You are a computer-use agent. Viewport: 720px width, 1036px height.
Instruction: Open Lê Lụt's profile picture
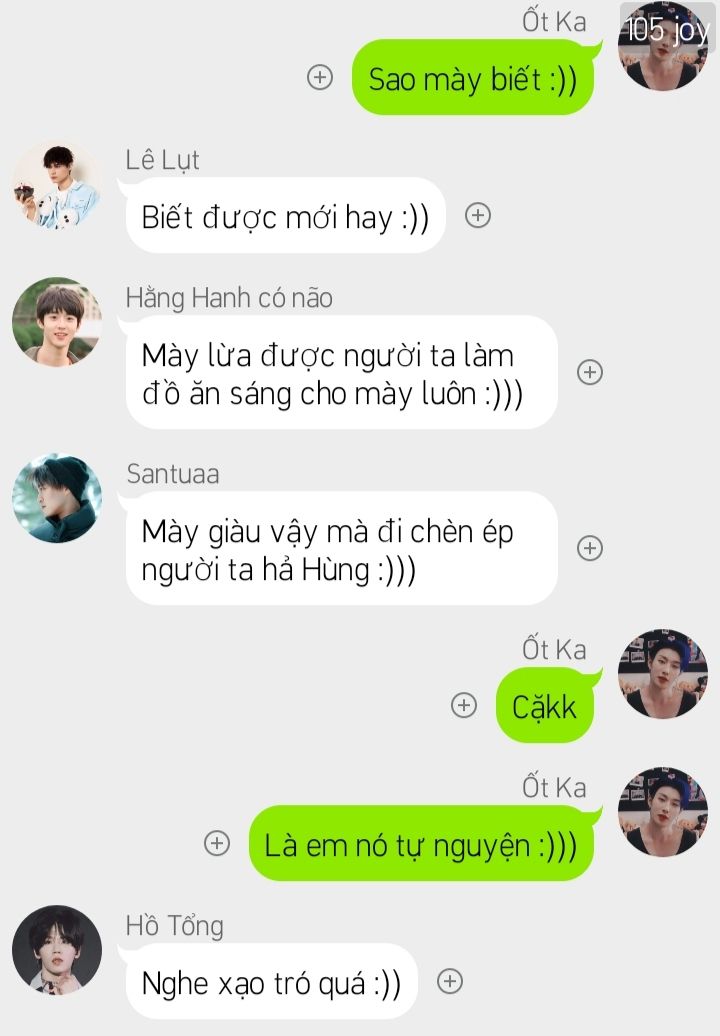[x=57, y=185]
